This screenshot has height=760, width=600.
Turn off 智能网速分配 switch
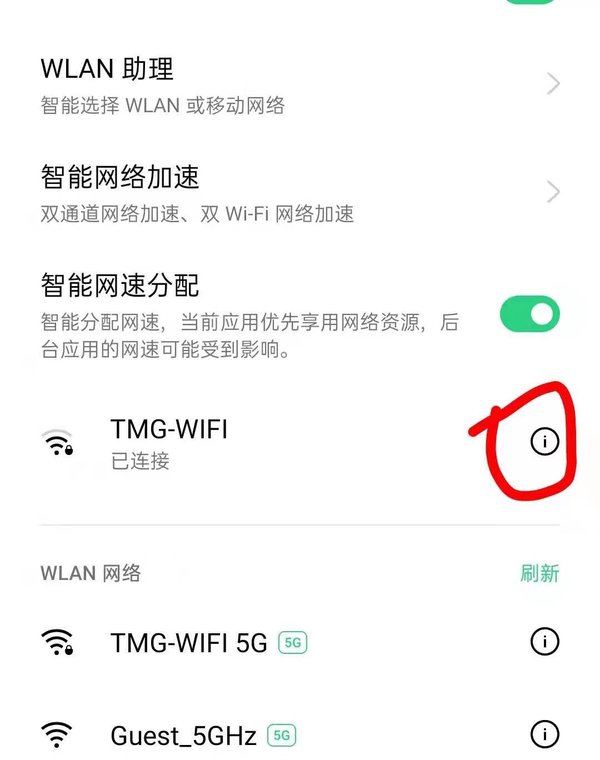(x=529, y=315)
